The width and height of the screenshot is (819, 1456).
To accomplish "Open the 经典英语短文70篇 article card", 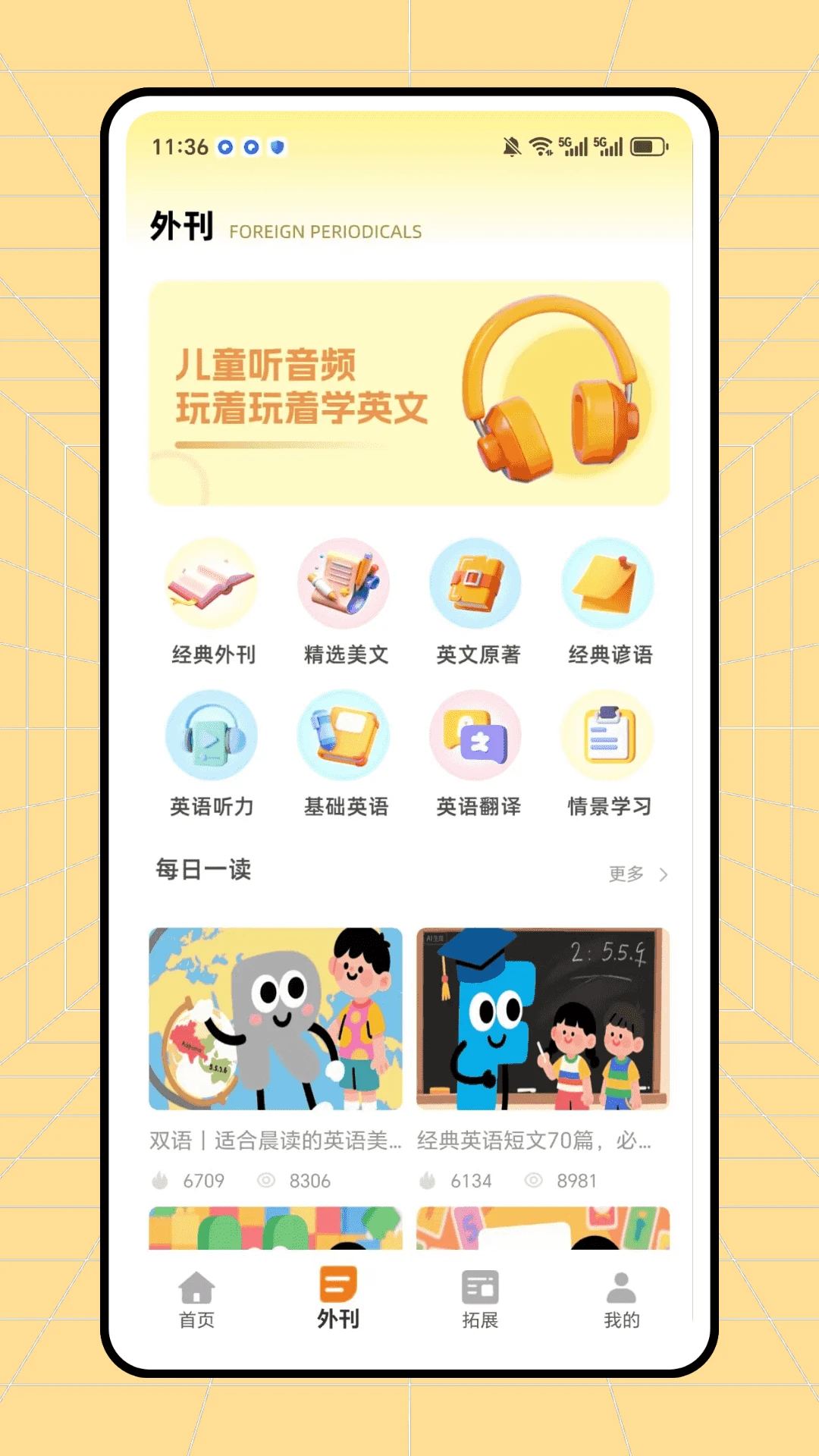I will [543, 1021].
